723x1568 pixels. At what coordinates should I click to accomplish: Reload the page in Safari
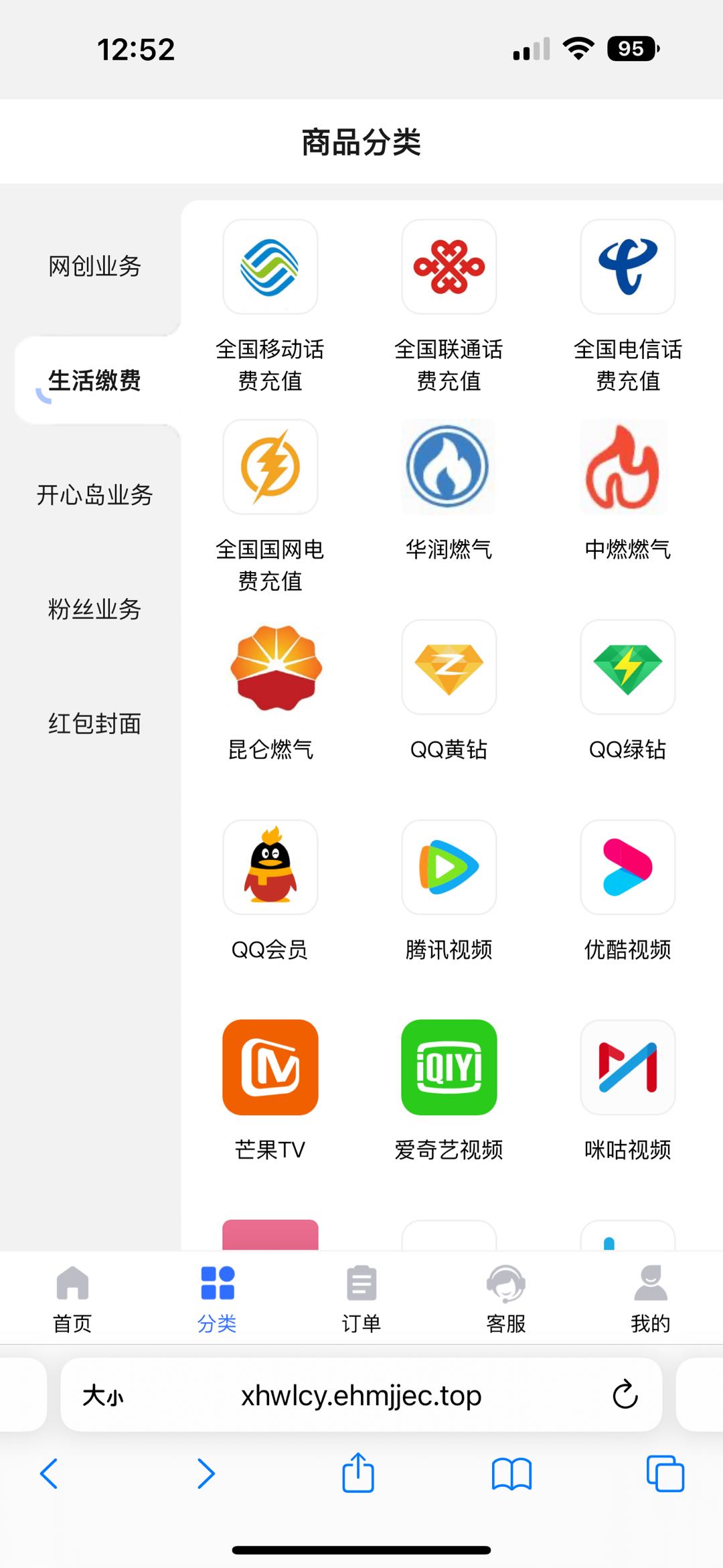click(625, 1395)
